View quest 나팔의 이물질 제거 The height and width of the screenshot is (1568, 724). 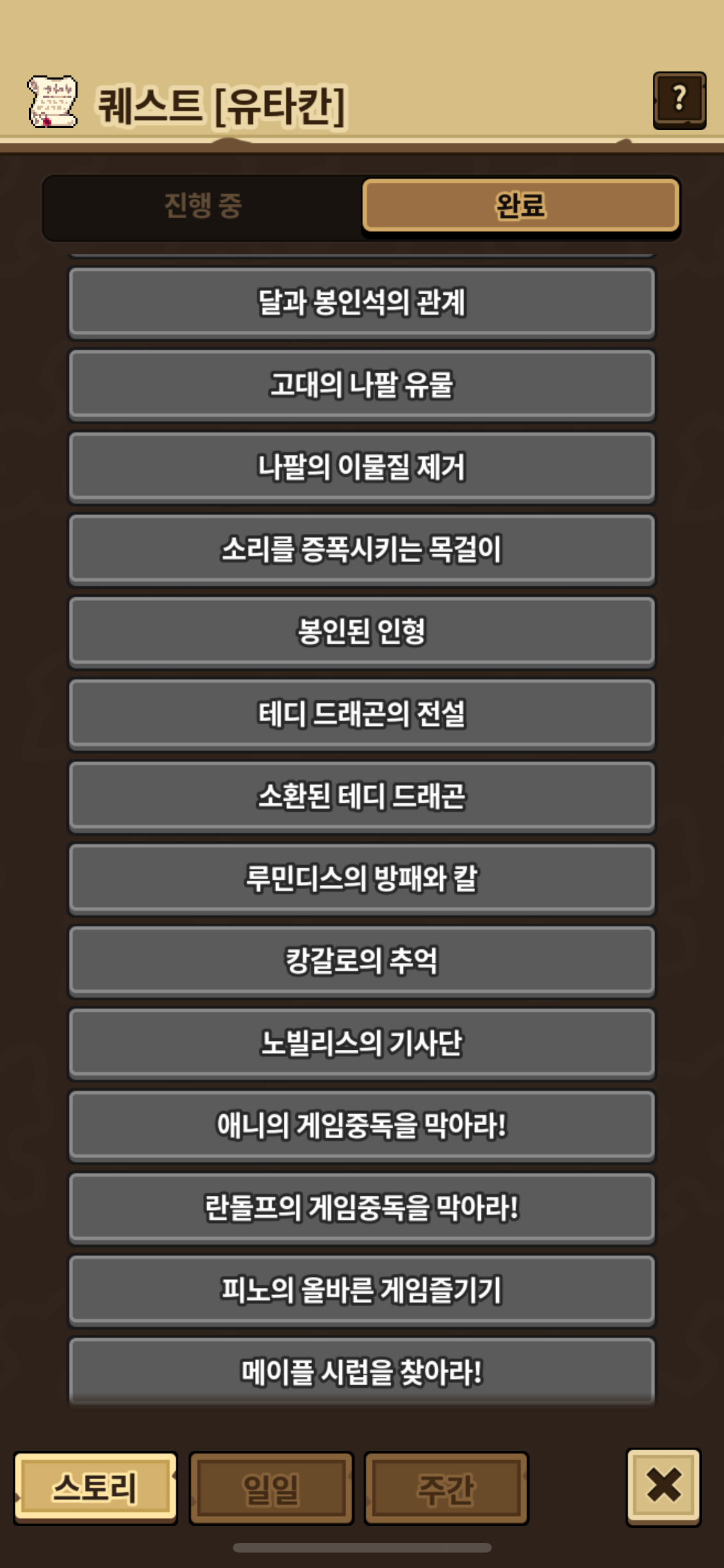(x=362, y=467)
